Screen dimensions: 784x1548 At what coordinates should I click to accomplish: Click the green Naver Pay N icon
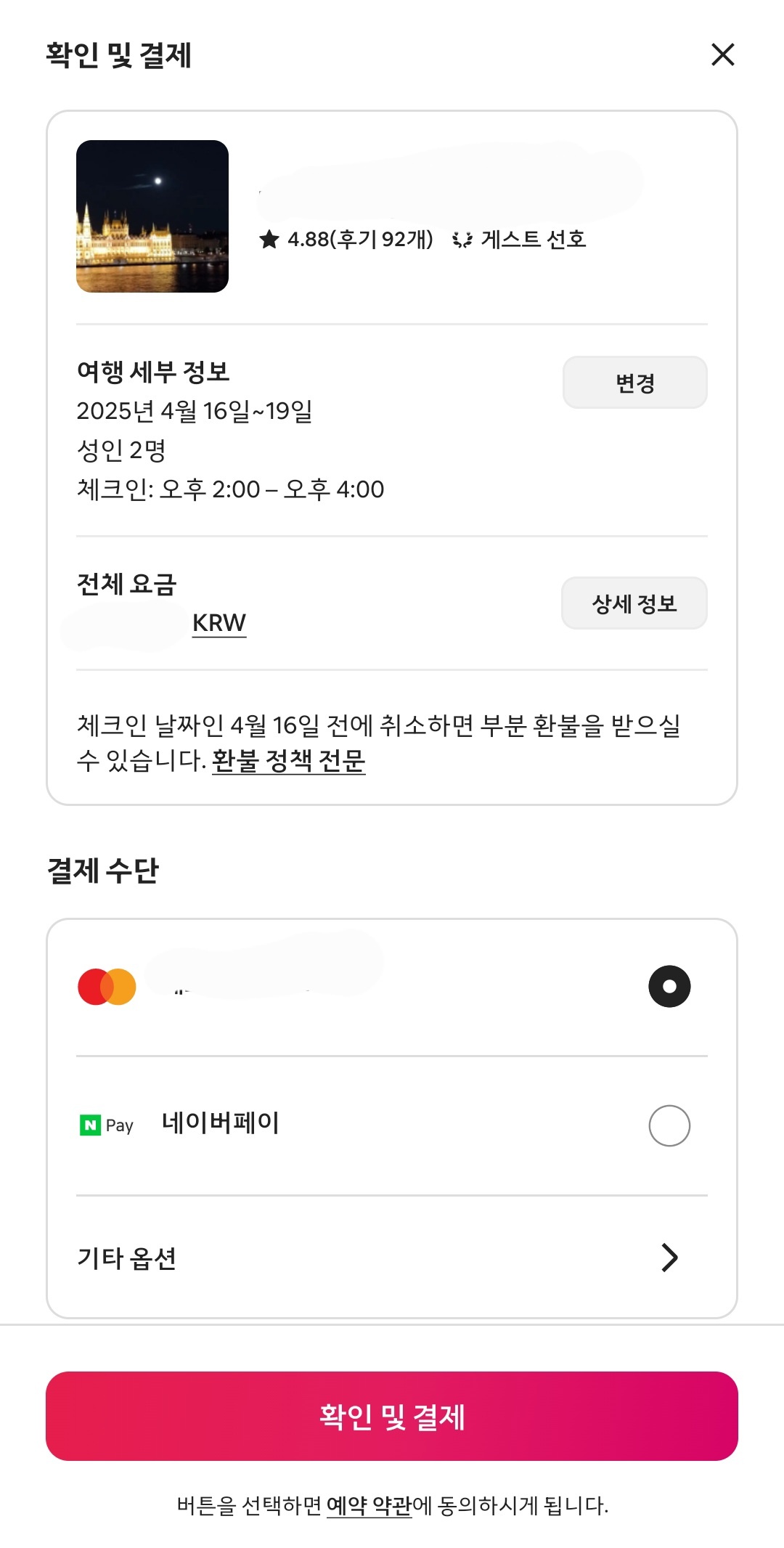tap(91, 1125)
